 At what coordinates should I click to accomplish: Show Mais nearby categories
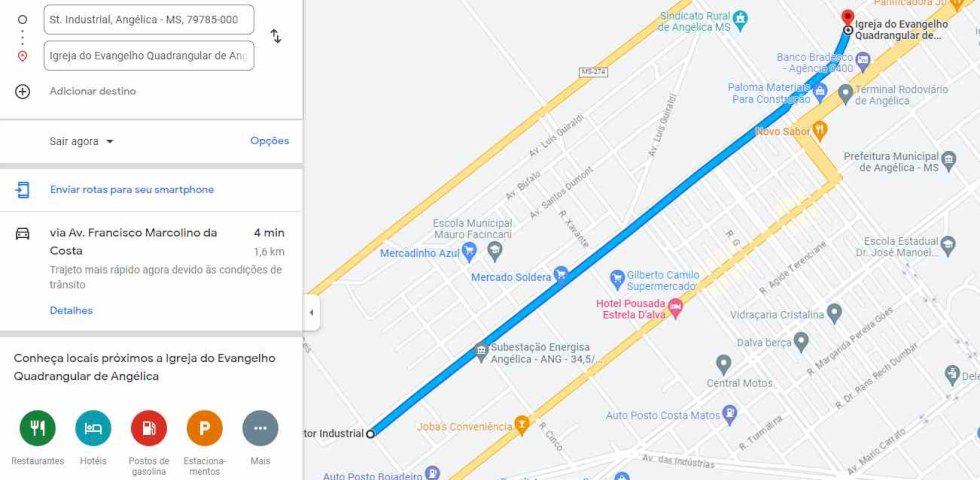[260, 429]
